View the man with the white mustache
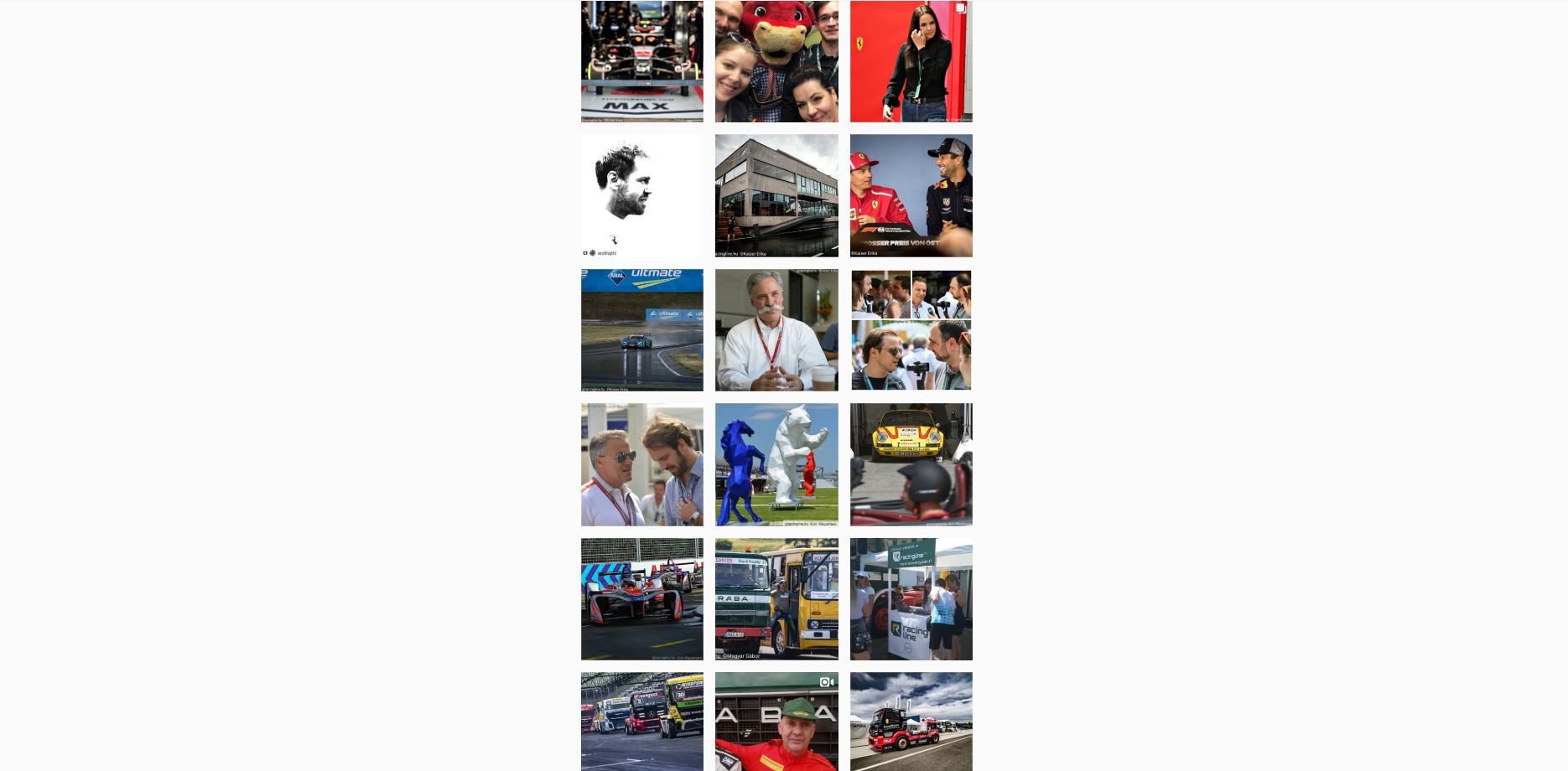Image resolution: width=1568 pixels, height=771 pixels. pos(776,329)
